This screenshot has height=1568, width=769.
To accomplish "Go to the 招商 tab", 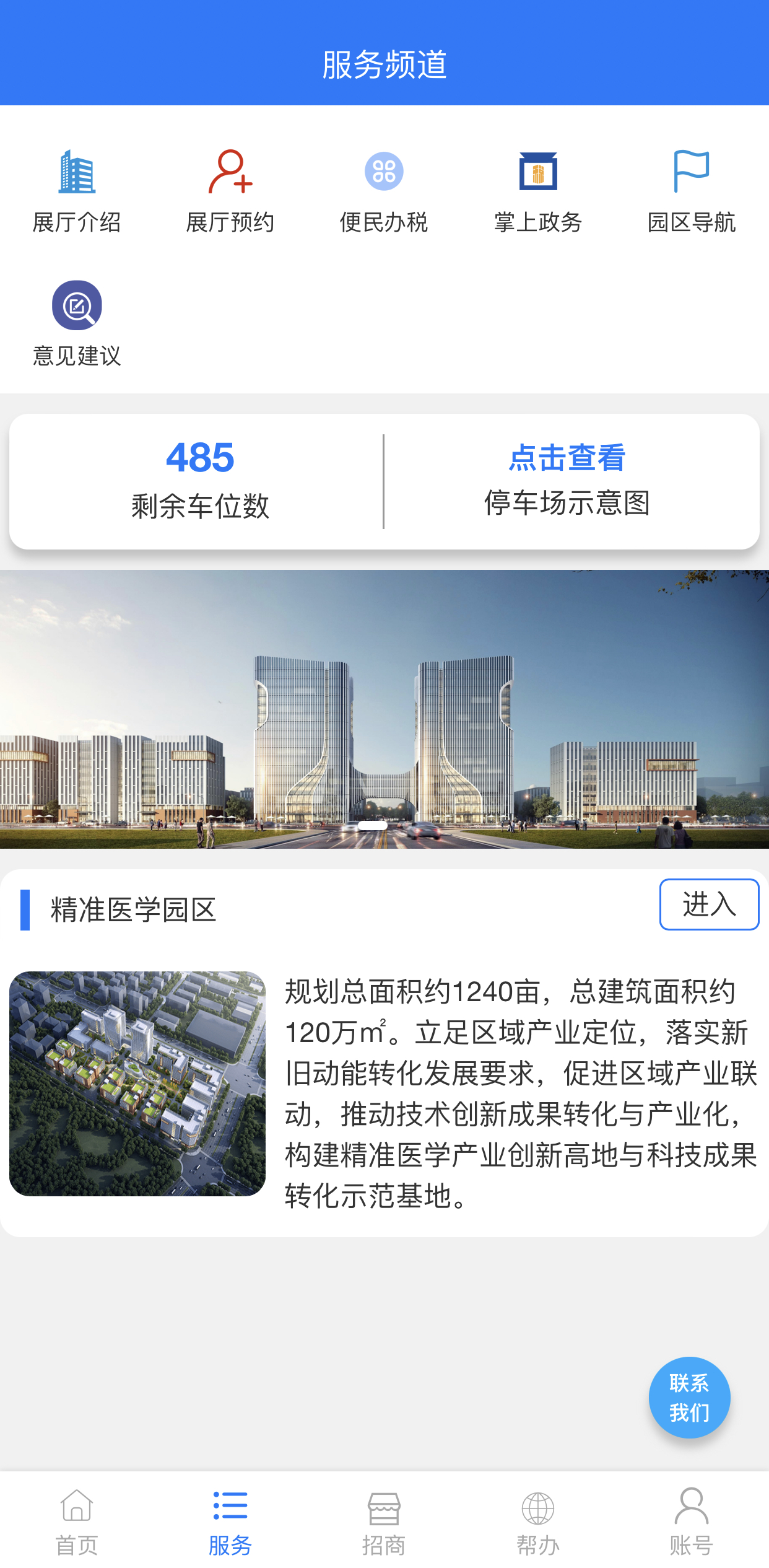I will coord(384,1522).
